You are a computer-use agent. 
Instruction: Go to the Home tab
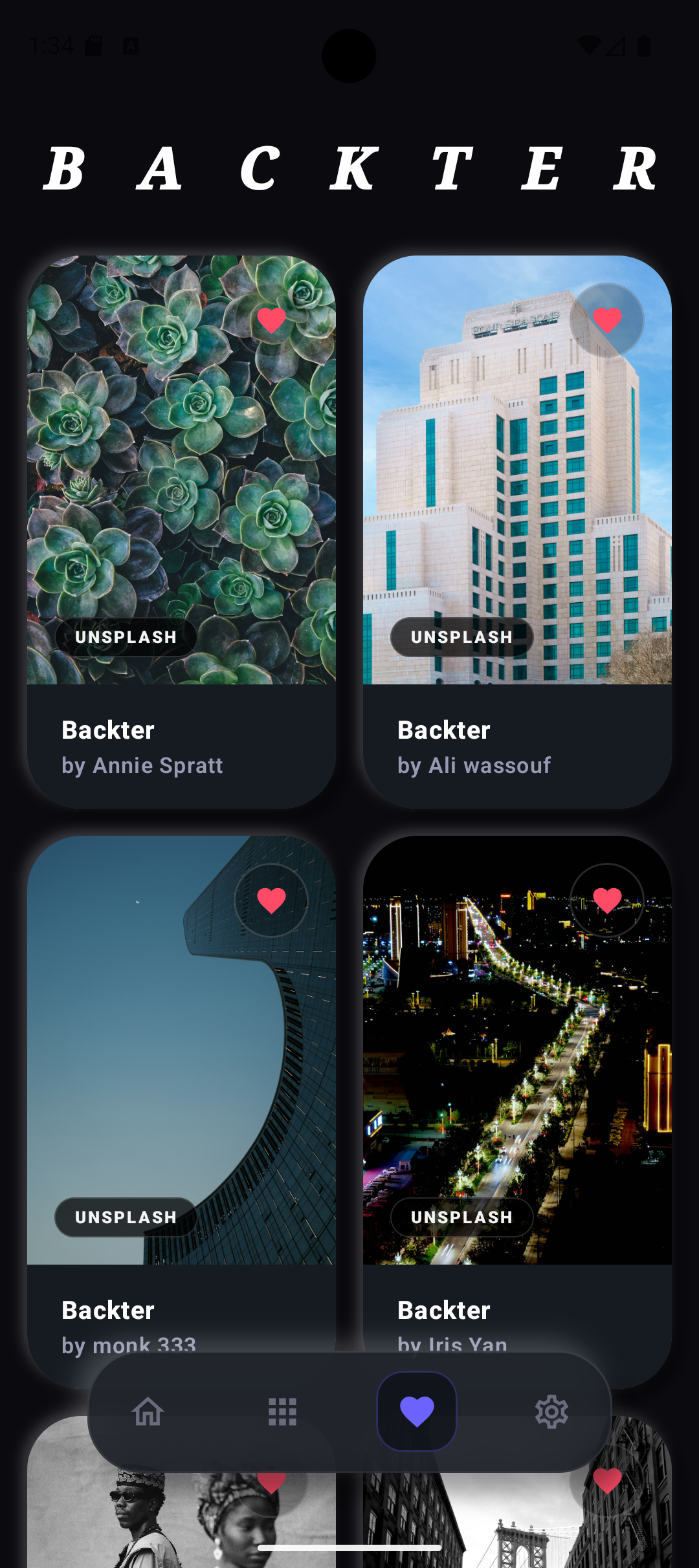tap(148, 1411)
